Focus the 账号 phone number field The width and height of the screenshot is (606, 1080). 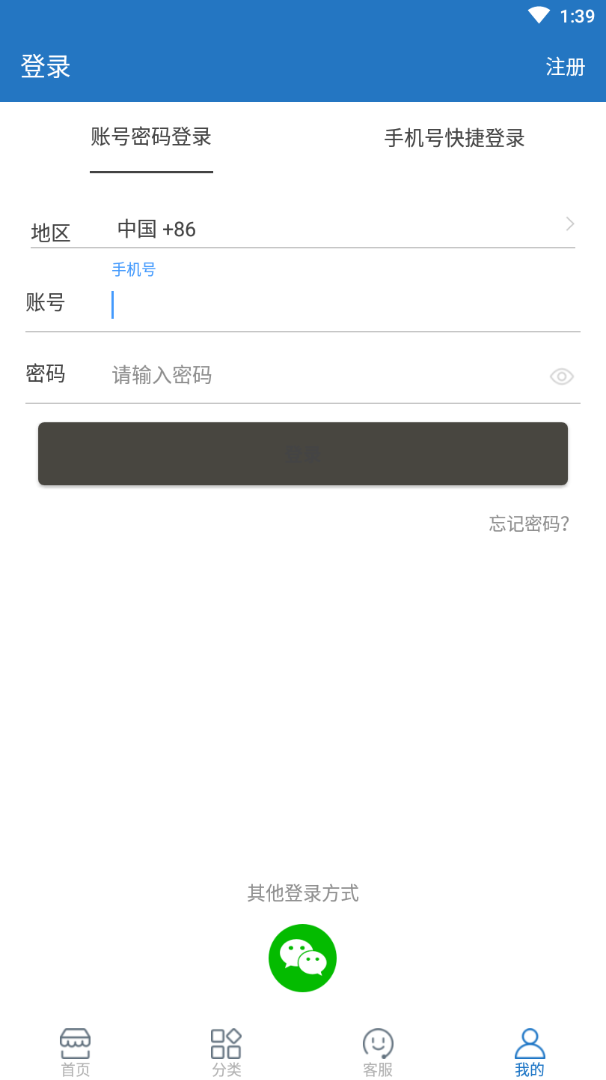[340, 304]
